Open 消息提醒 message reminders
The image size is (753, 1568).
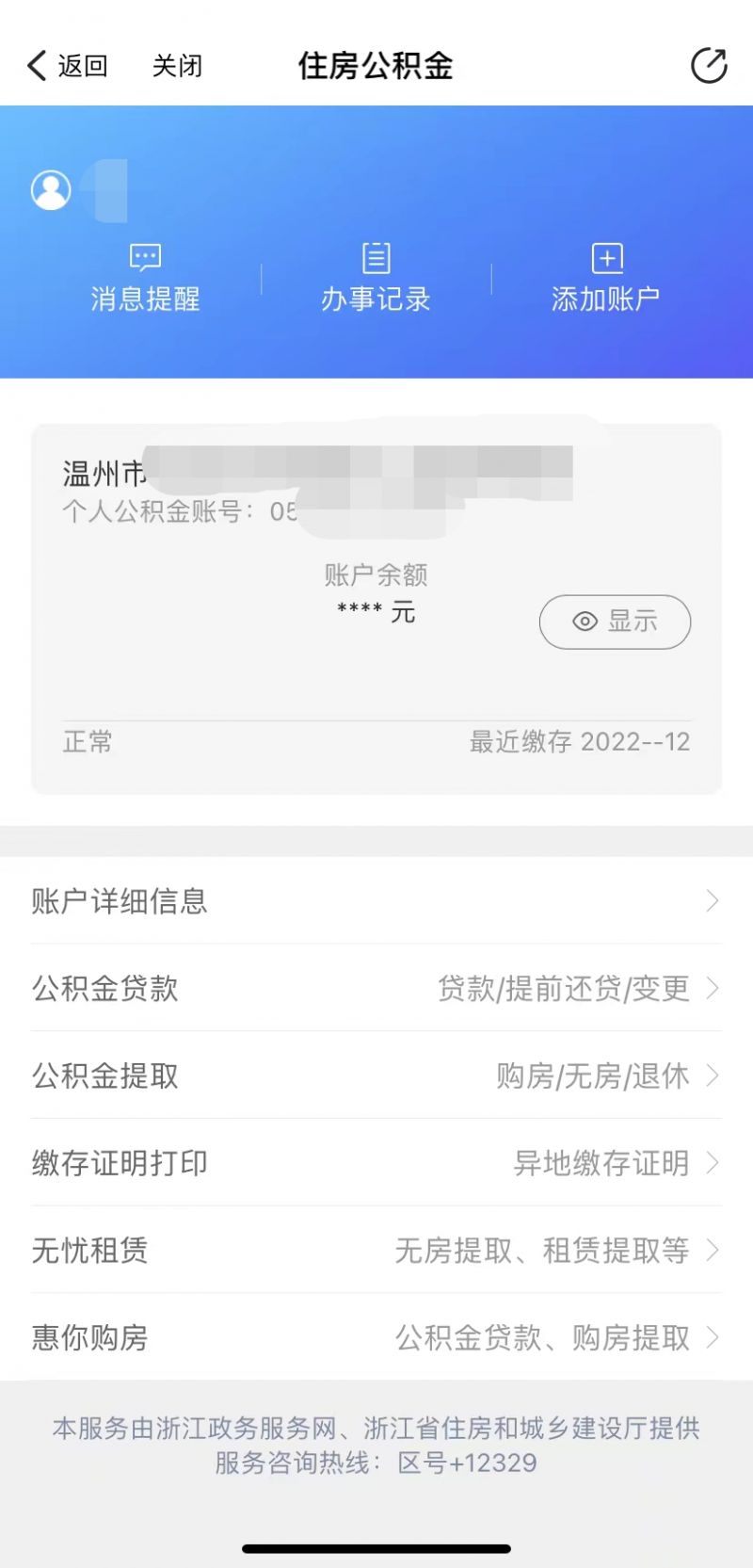coord(145,279)
